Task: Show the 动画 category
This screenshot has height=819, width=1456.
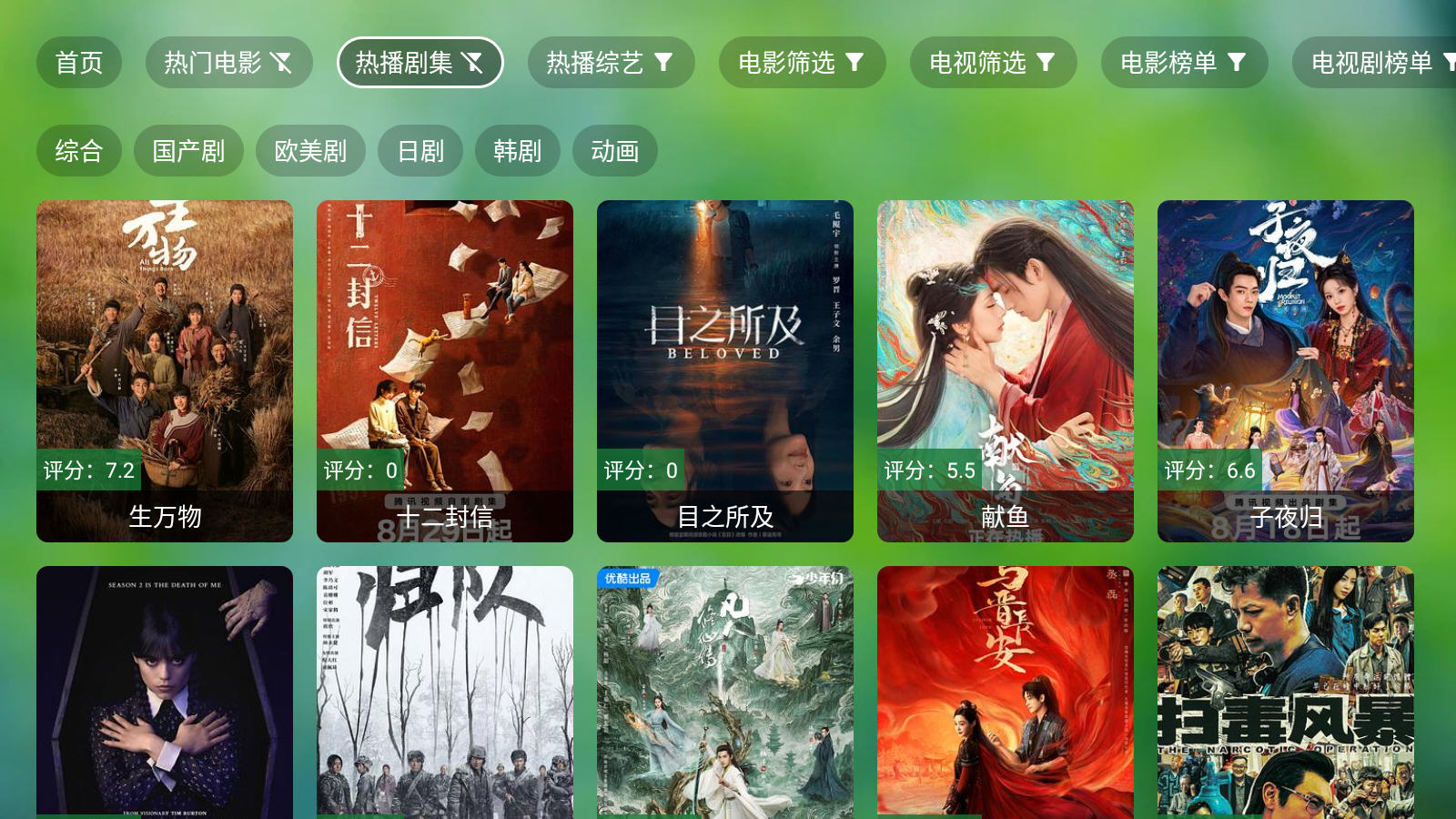Action: (x=614, y=151)
